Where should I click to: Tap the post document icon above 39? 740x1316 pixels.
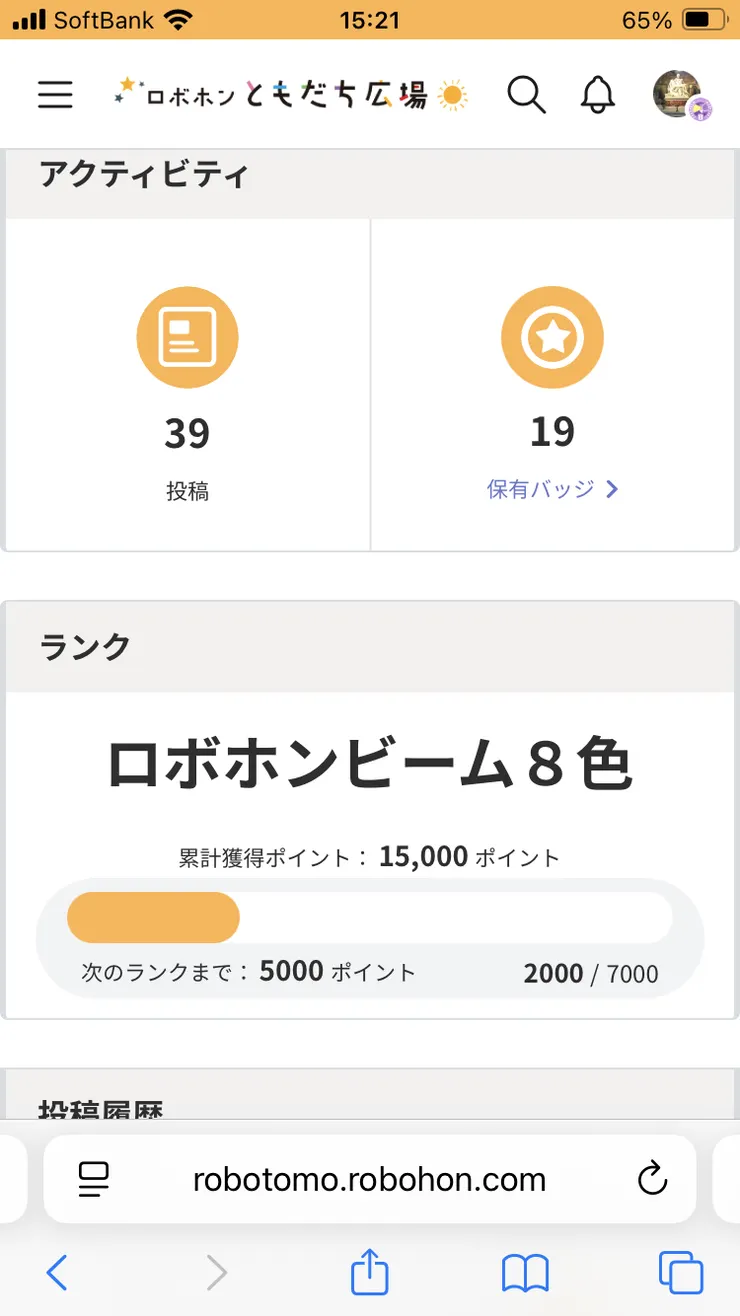pyautogui.click(x=186, y=337)
